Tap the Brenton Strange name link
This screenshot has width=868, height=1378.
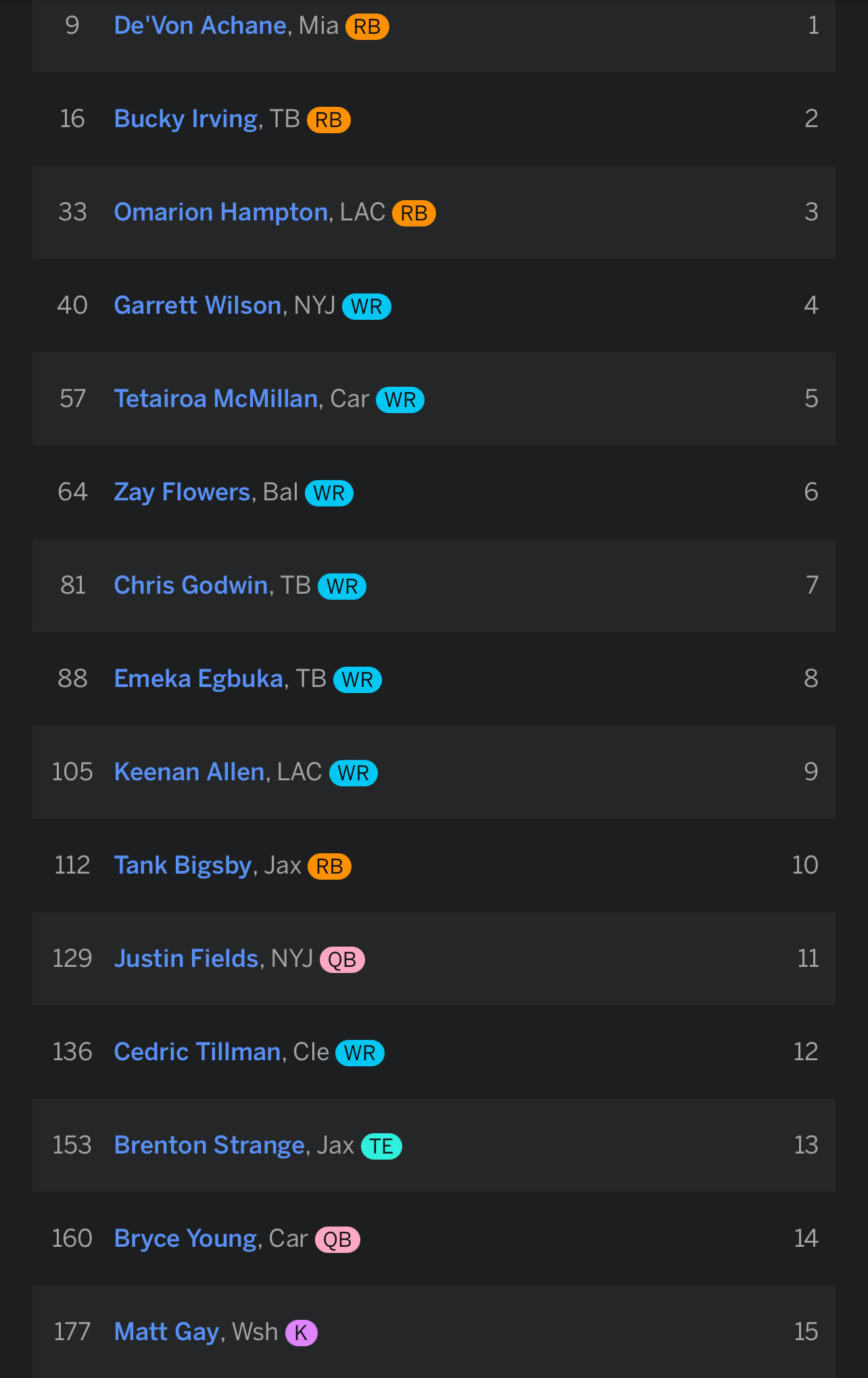210,1145
